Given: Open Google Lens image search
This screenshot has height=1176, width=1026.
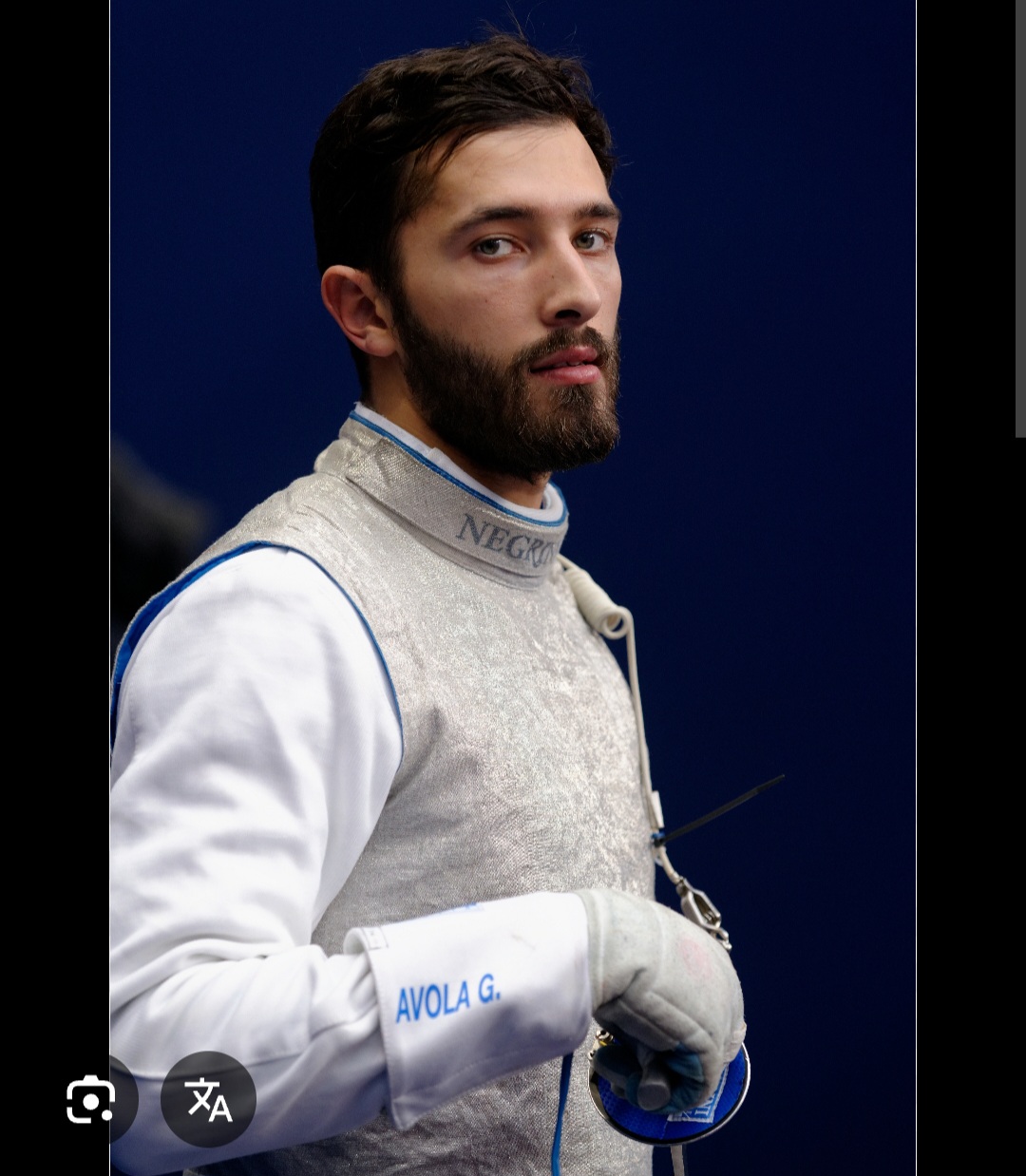Looking at the screenshot, I should (91, 1099).
